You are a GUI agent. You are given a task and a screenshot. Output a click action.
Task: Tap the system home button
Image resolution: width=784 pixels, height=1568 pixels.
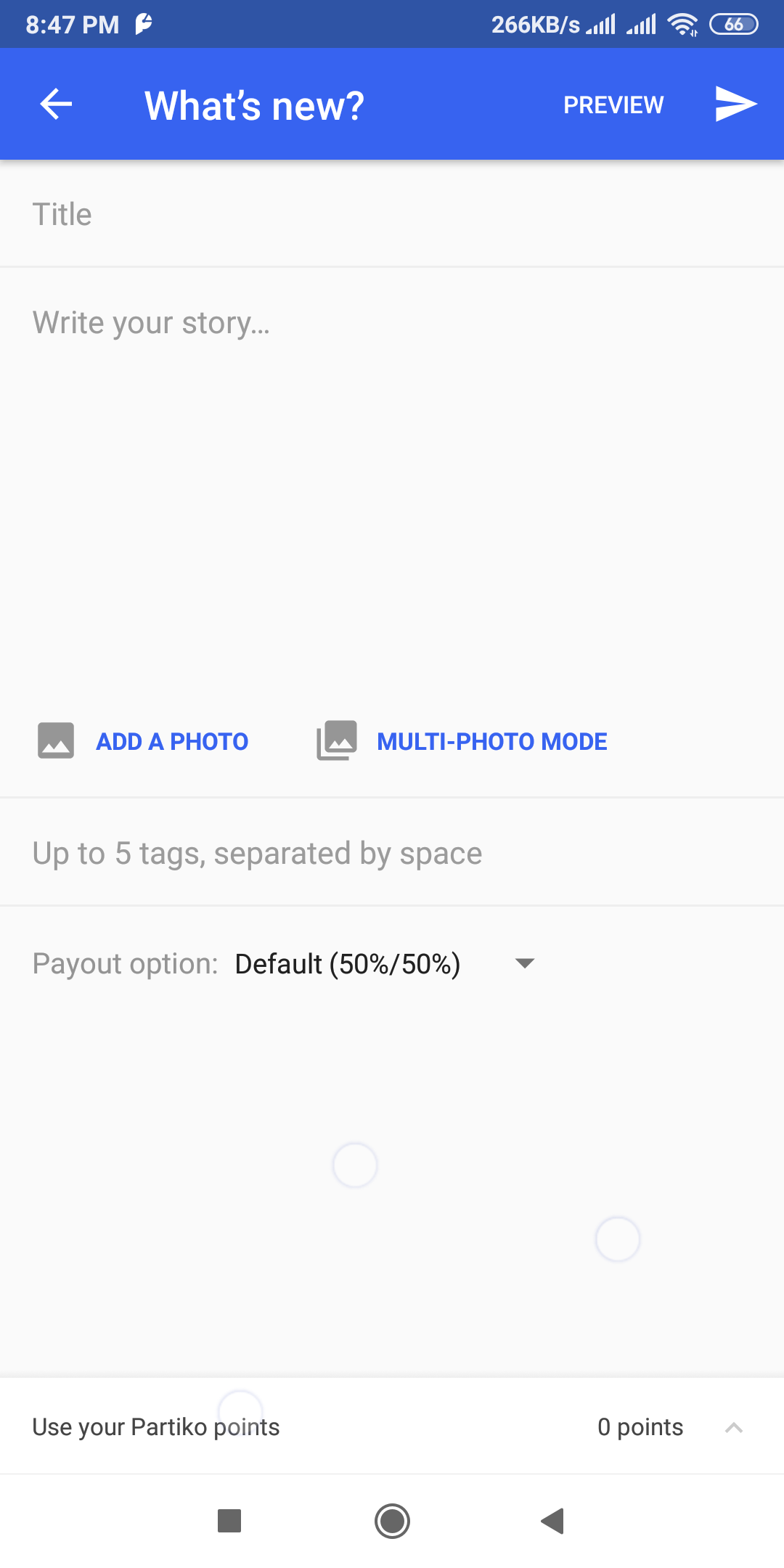[392, 1521]
